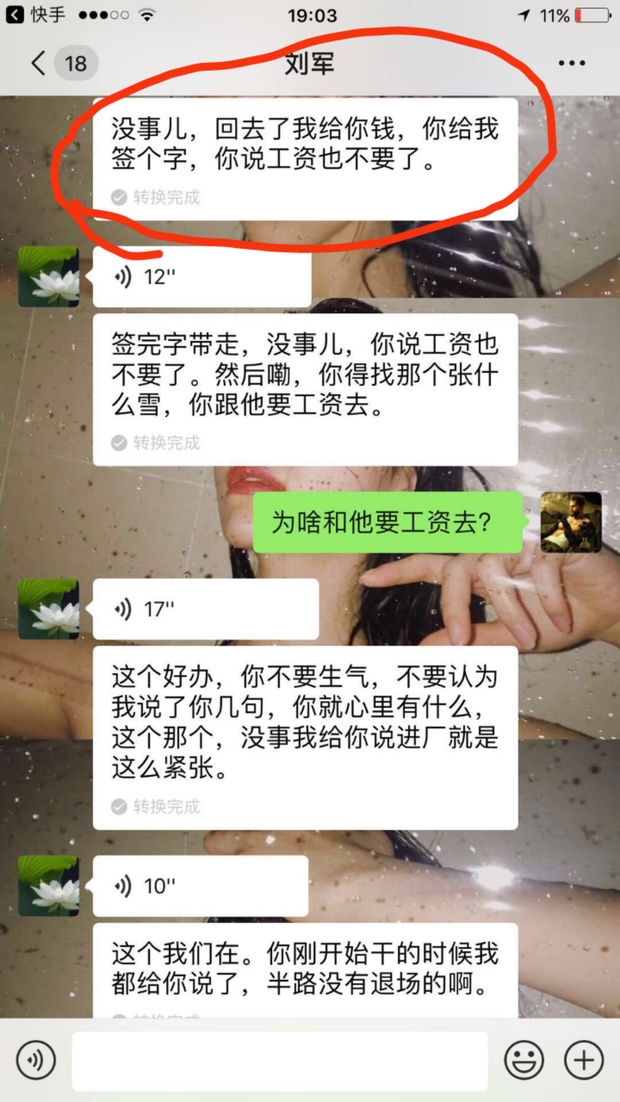Open the lotus avatar beside the 12'' message
This screenshot has height=1102, width=620.
(48, 277)
